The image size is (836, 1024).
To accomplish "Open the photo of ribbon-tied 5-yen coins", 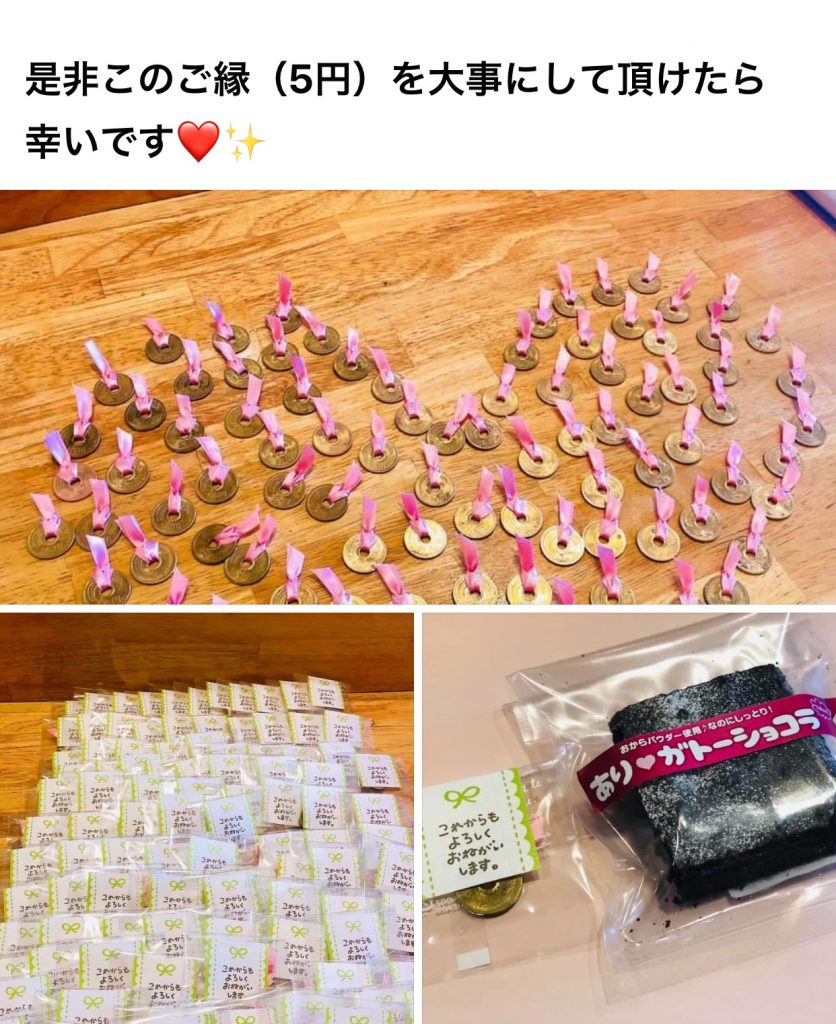I will [418, 397].
